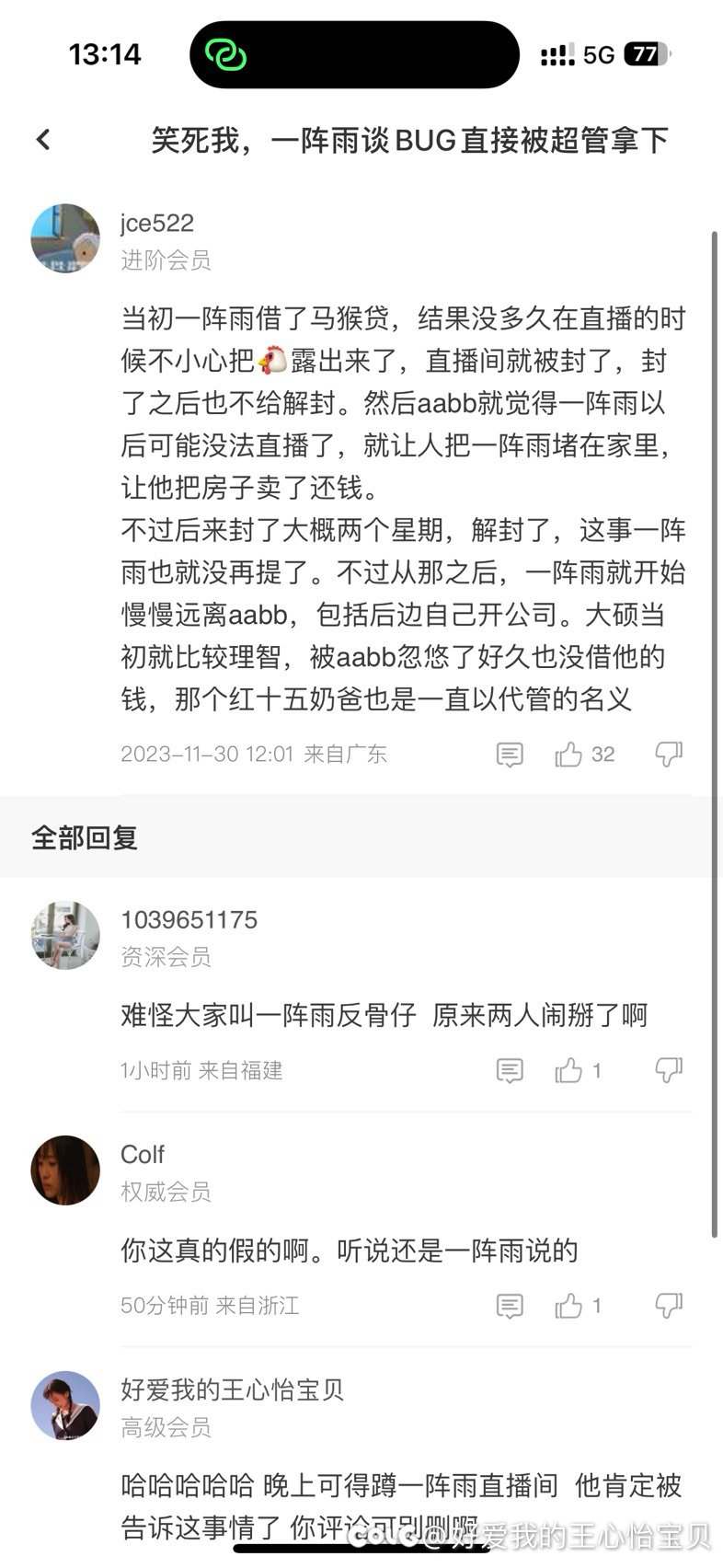Open 好爱我的王心怡宝贝's avatar
723x1568 pixels.
(65, 1406)
